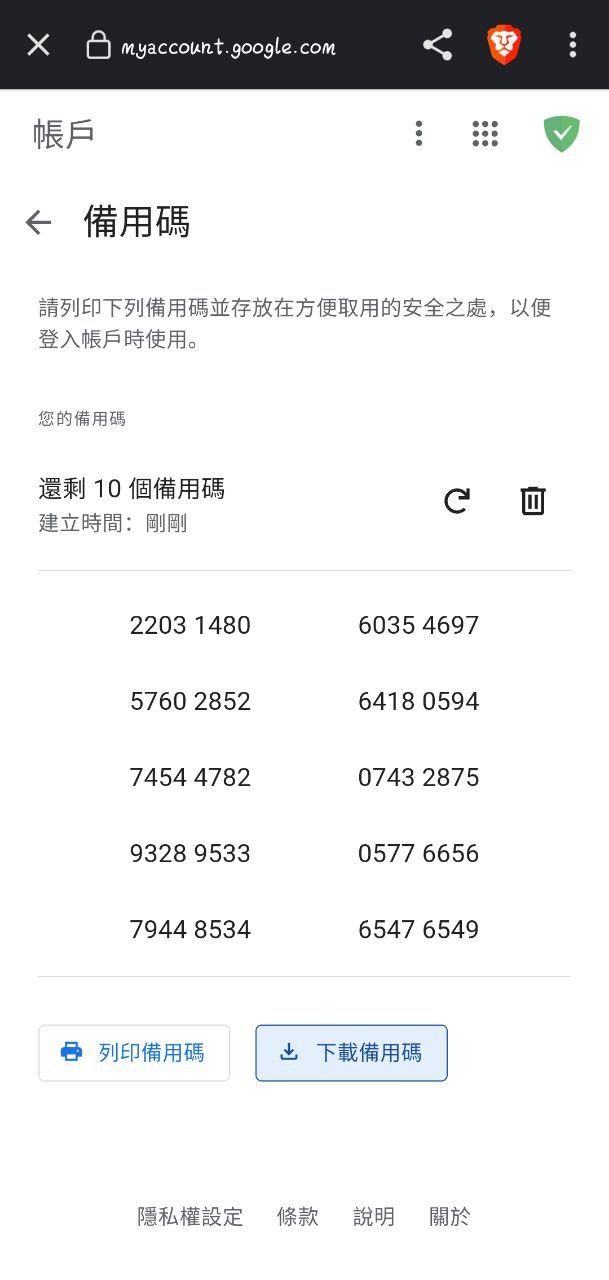Image resolution: width=609 pixels, height=1280 pixels.
Task: Close the browser custom tab
Action: tap(38, 45)
